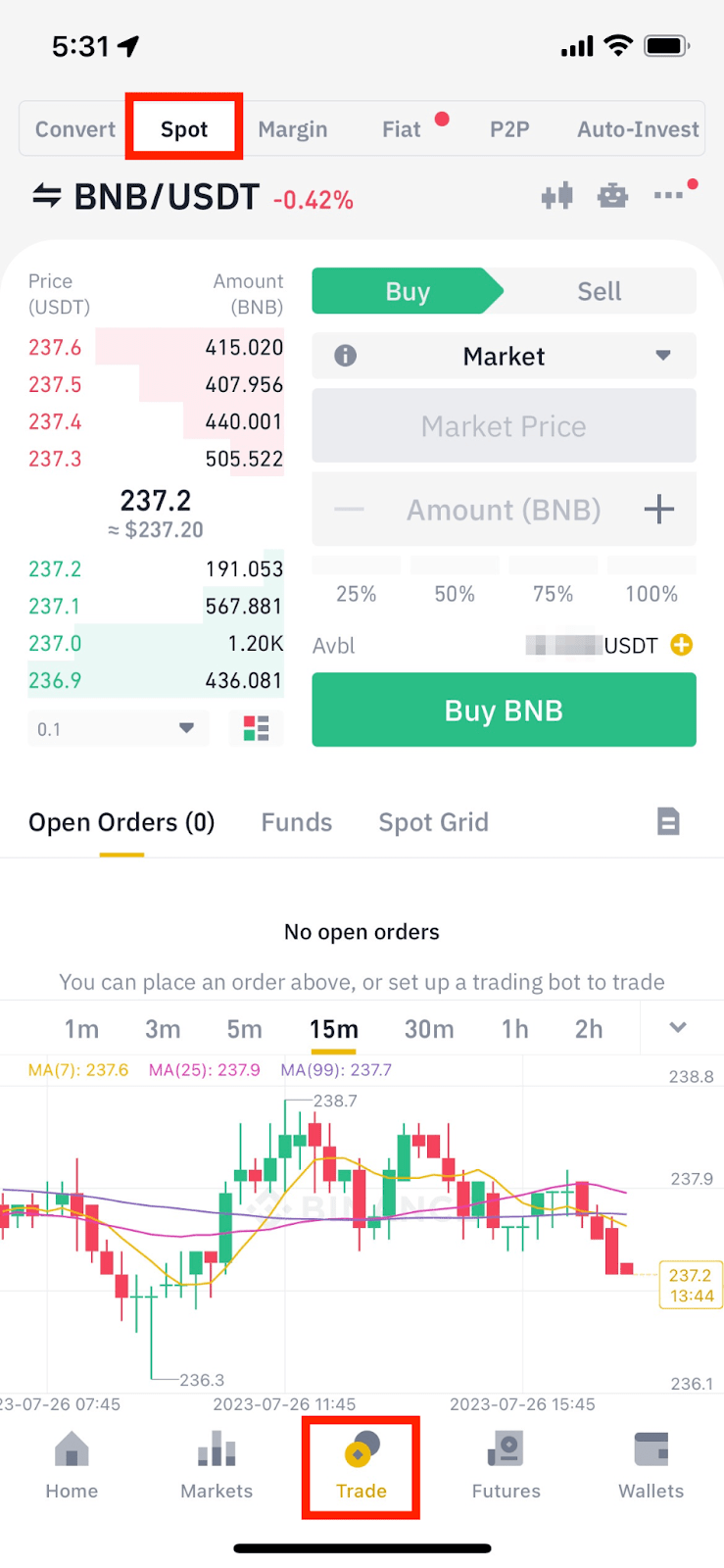This screenshot has width=724, height=1568.
Task: Go to the Wallets tab
Action: point(651,1465)
